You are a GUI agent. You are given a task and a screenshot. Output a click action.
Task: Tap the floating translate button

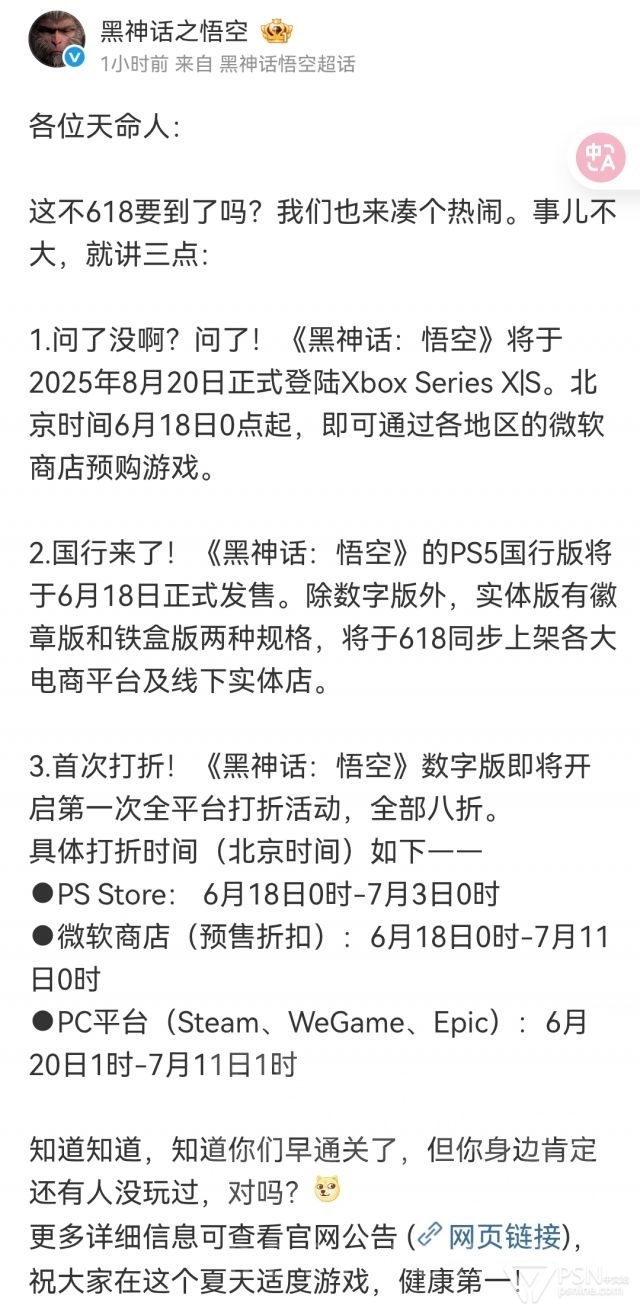tap(601, 157)
